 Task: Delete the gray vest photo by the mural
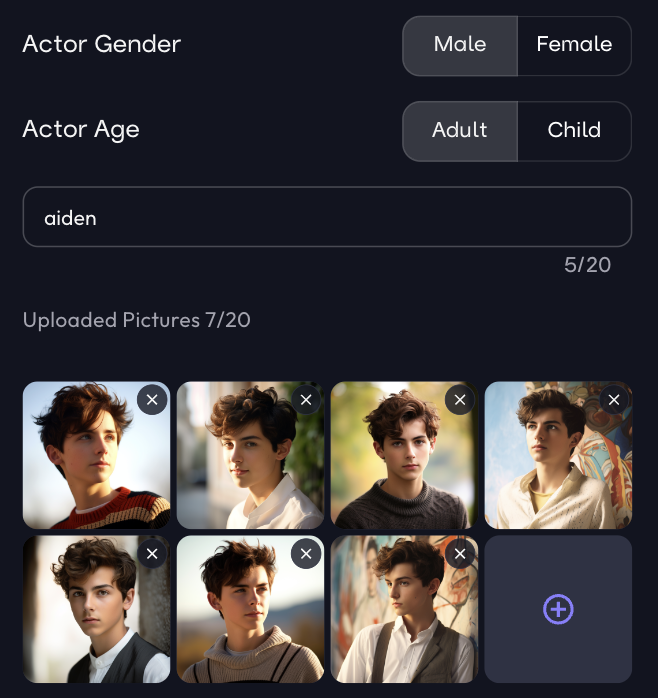460,554
